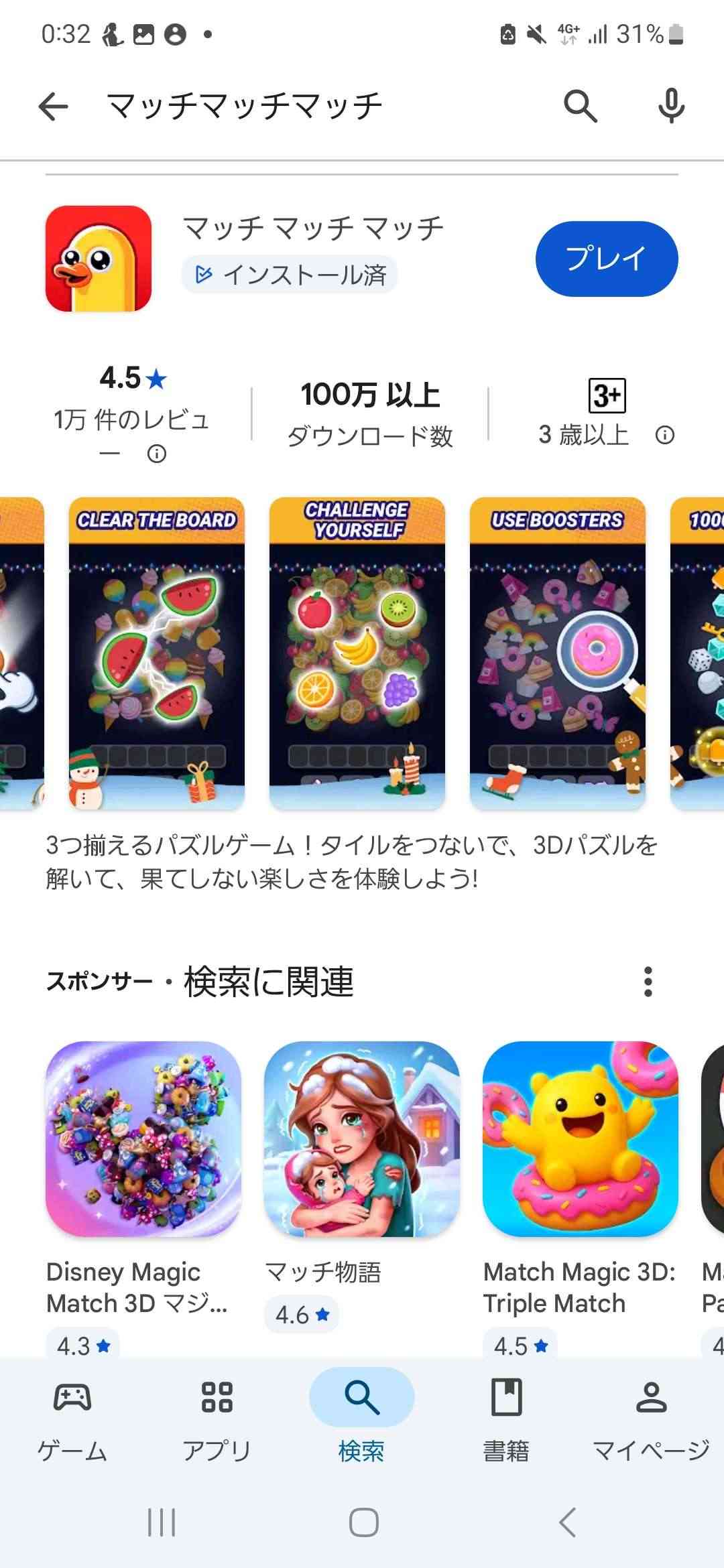Open the sponsored section overflow menu
Viewport: 724px width, 1568px height.
point(648,982)
